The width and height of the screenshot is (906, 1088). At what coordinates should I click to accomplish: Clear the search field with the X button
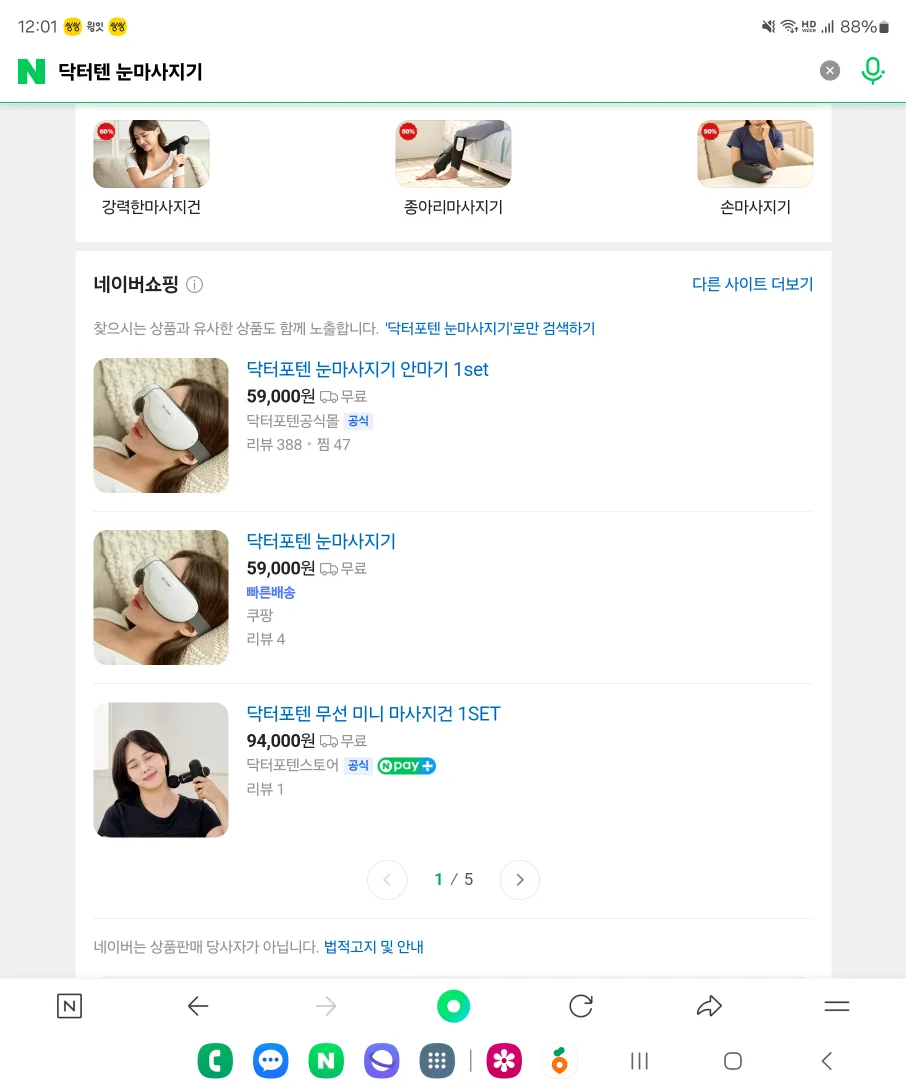click(x=829, y=70)
